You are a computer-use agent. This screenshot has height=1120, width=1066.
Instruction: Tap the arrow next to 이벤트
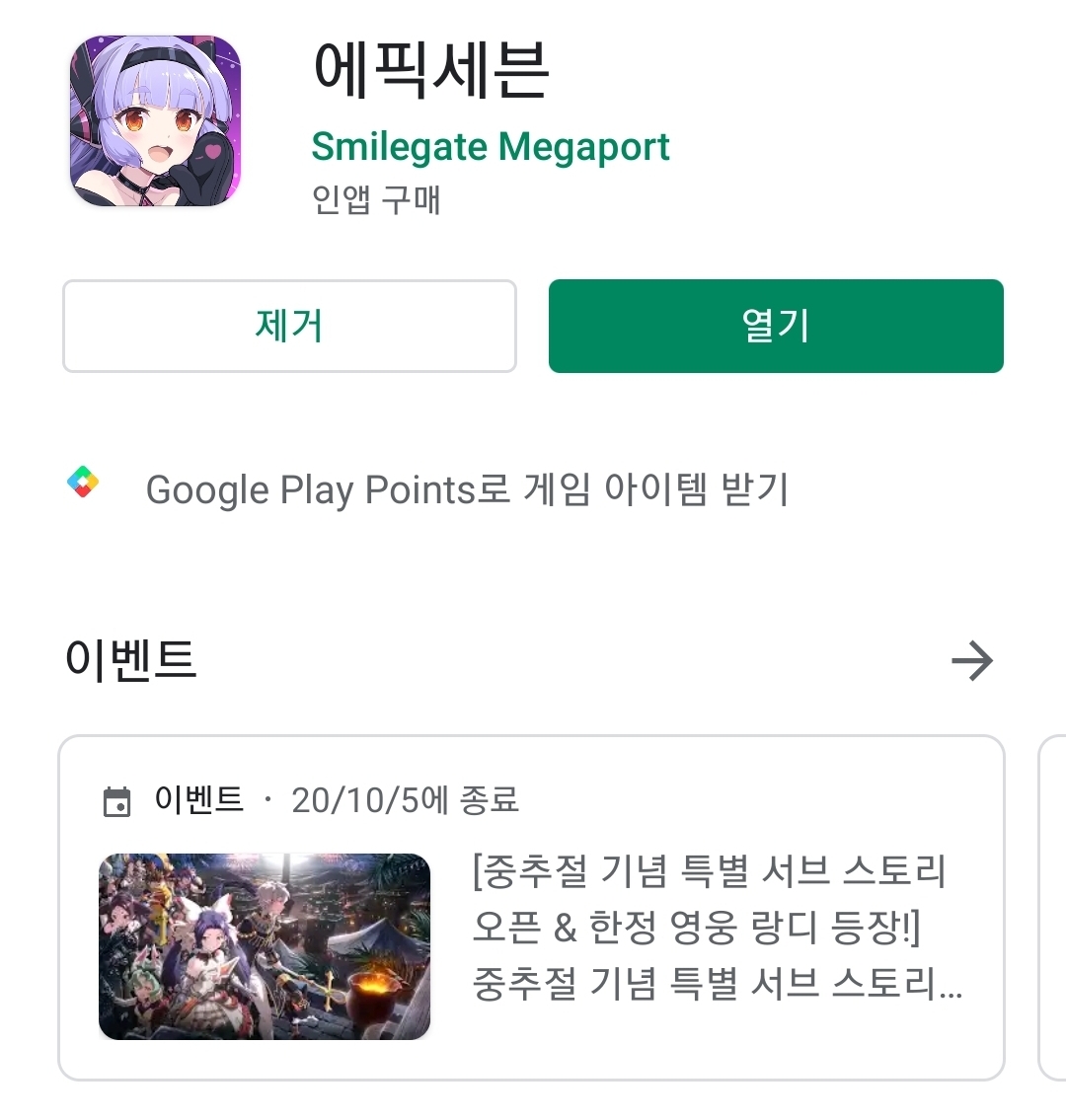tap(971, 661)
